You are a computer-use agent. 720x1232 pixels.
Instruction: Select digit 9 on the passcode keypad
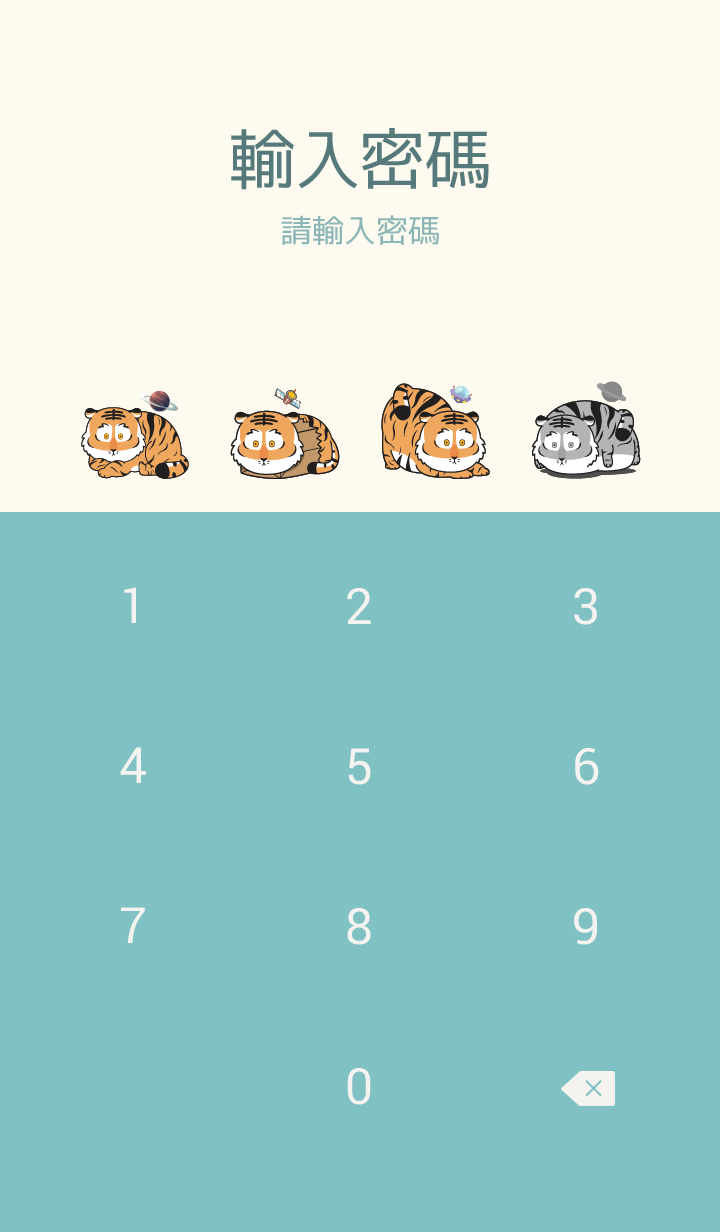coord(586,927)
